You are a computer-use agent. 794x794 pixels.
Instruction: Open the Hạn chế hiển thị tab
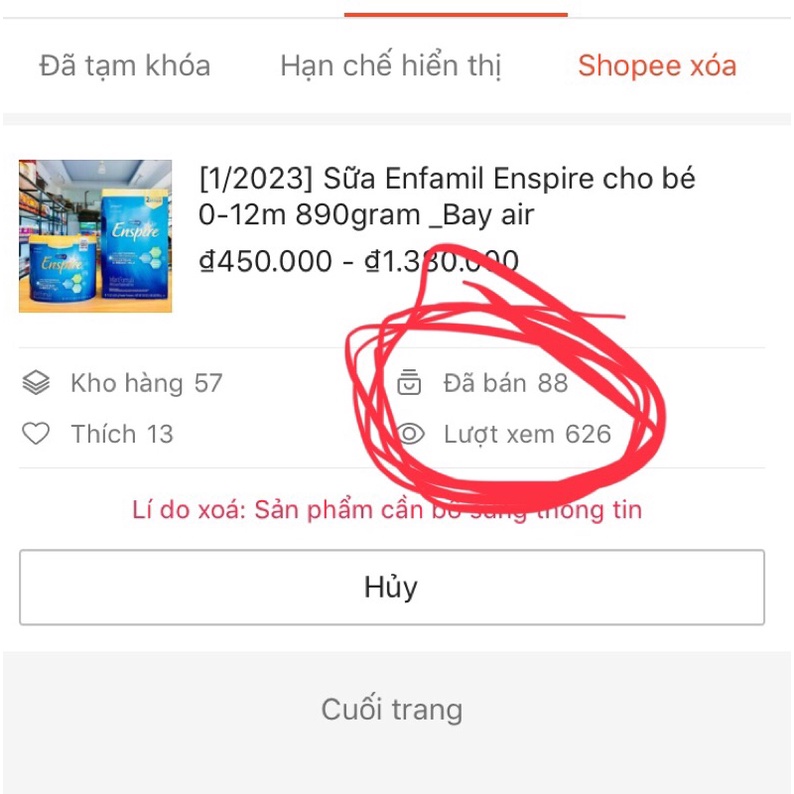pos(390,67)
